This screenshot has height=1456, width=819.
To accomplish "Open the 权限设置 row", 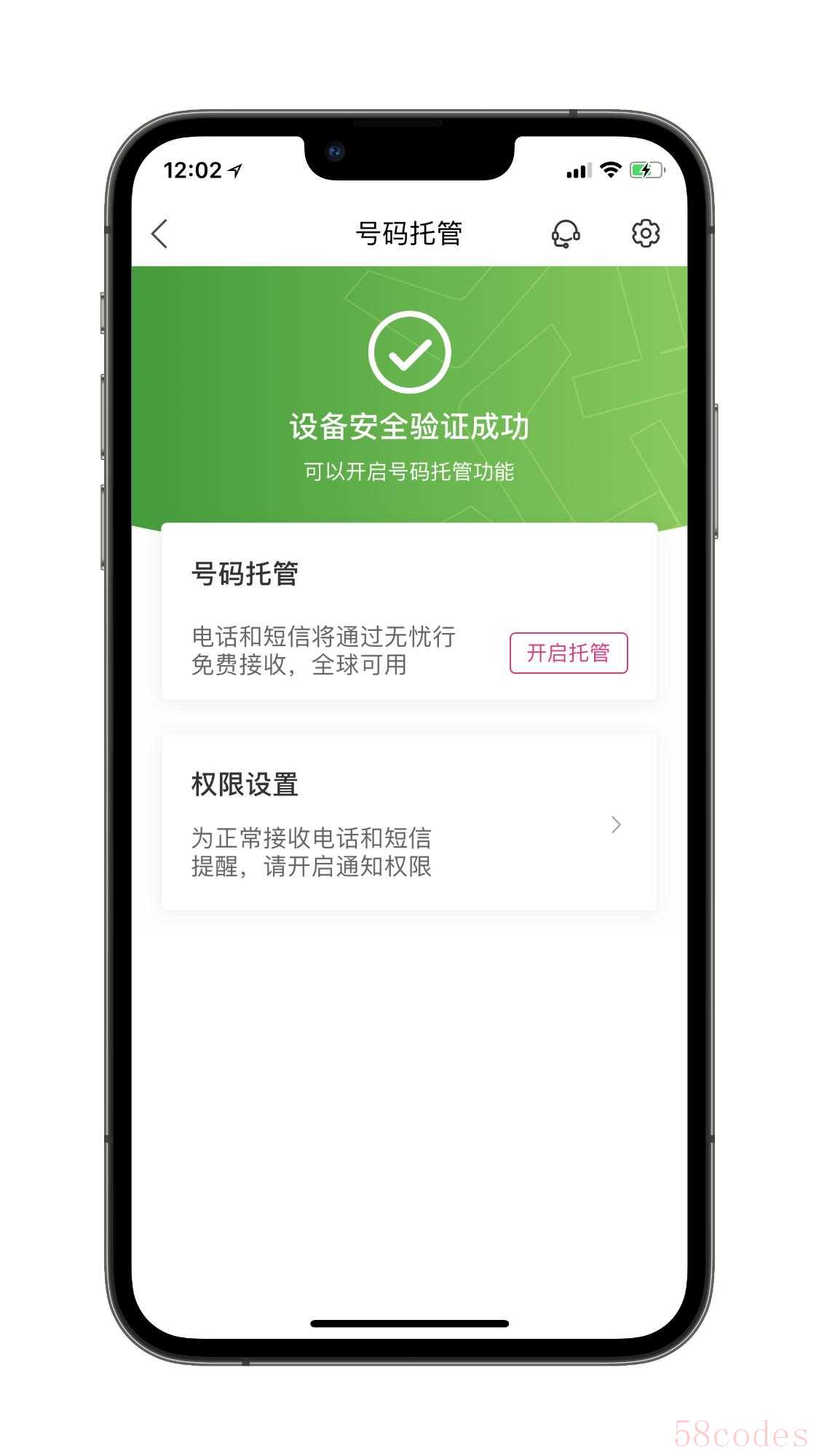I will click(408, 823).
